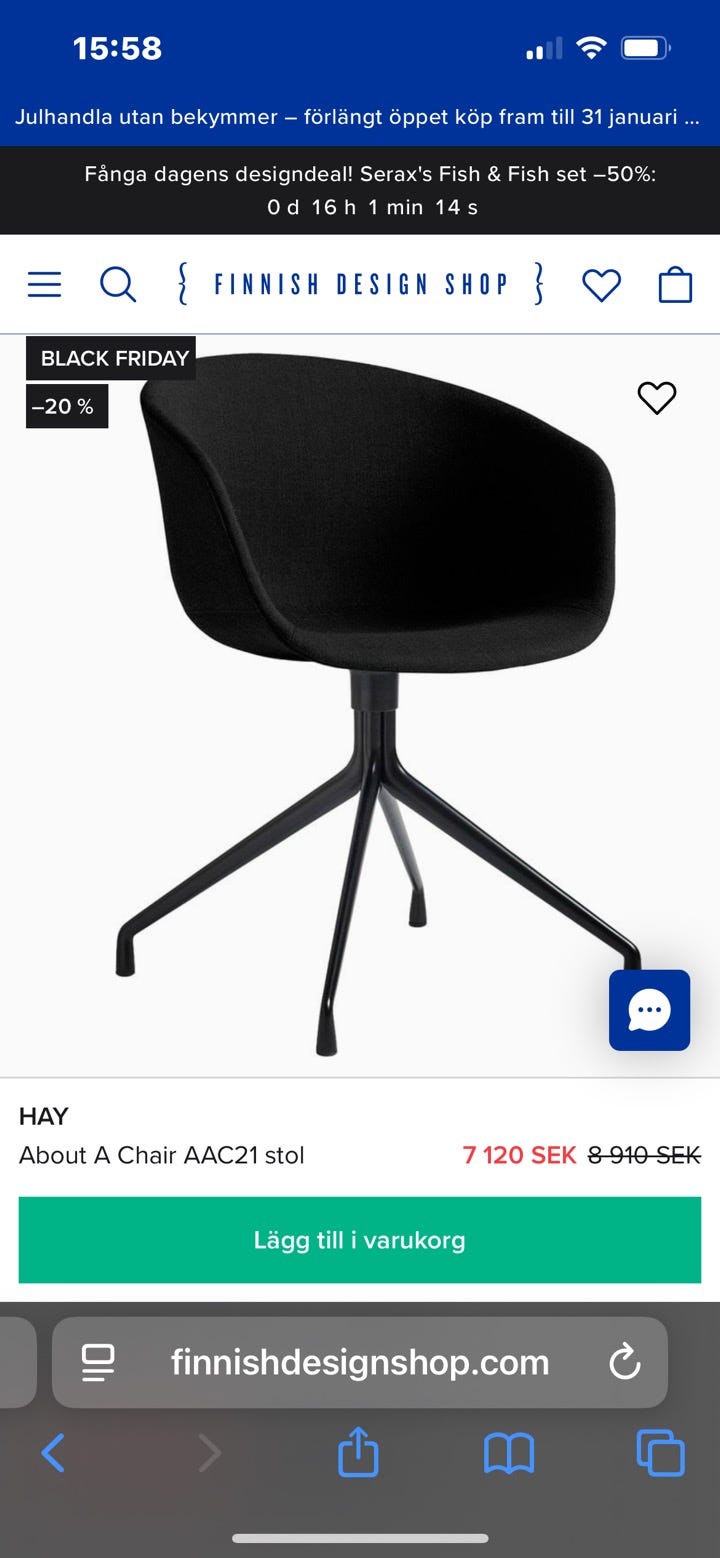Open the hamburger menu

tap(44, 285)
